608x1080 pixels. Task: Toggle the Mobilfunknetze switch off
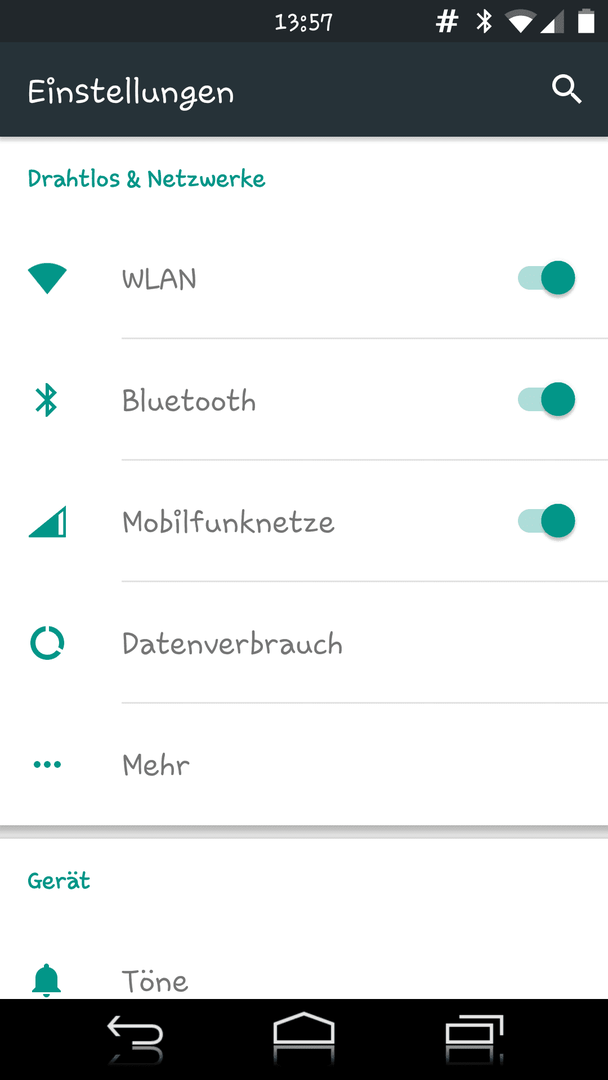pyautogui.click(x=547, y=521)
